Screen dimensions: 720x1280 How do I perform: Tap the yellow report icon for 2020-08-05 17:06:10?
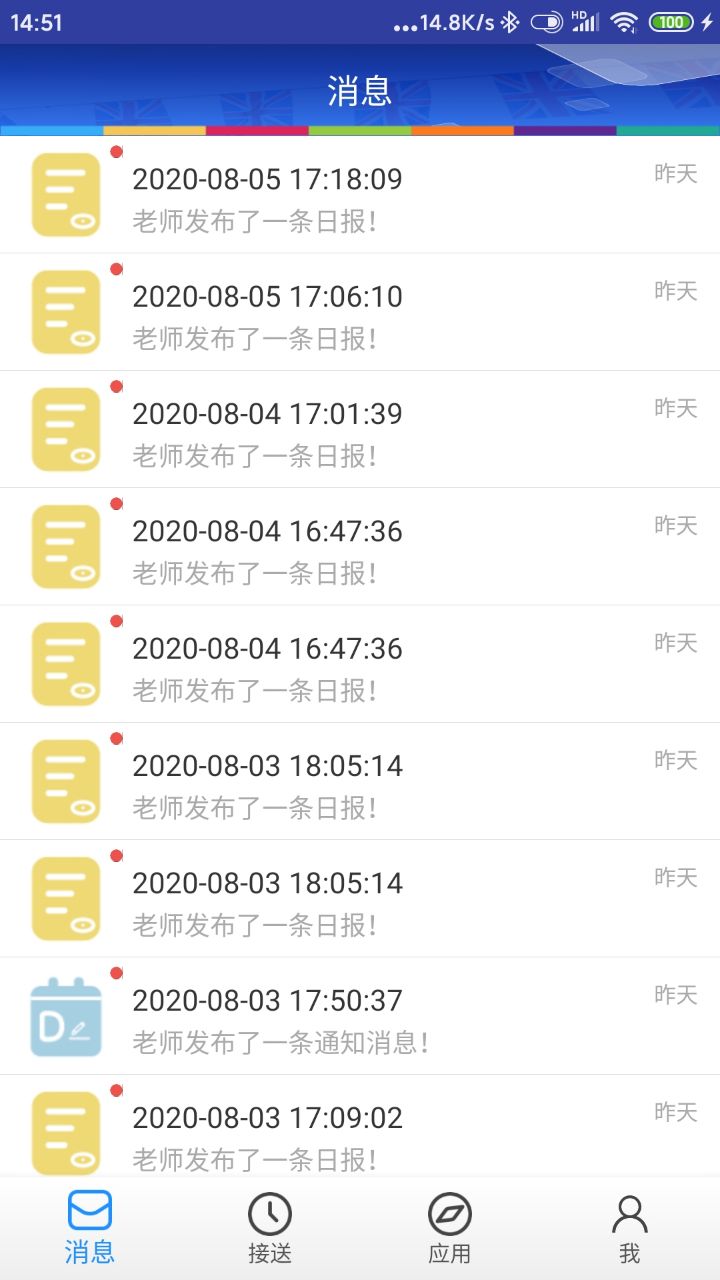pos(64,311)
